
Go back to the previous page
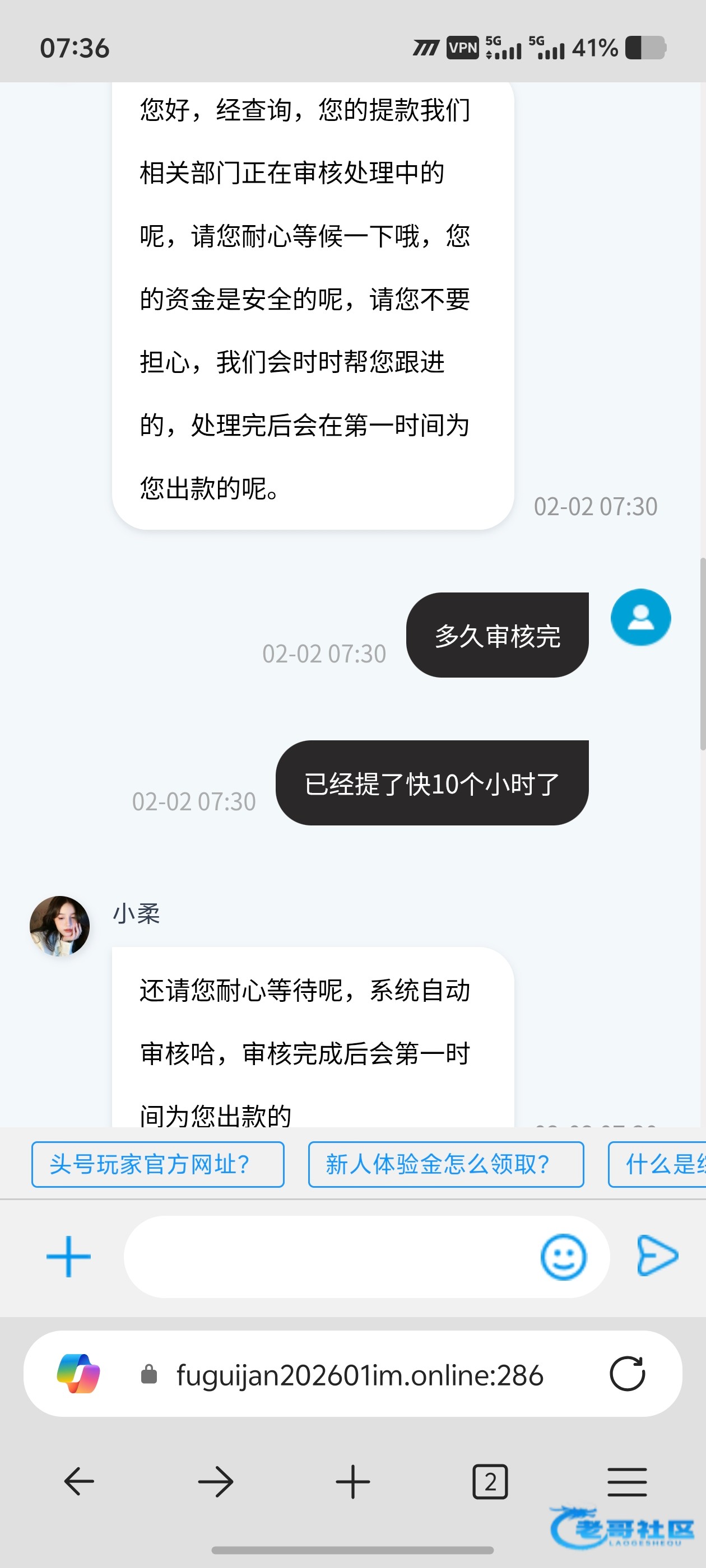(x=79, y=1482)
